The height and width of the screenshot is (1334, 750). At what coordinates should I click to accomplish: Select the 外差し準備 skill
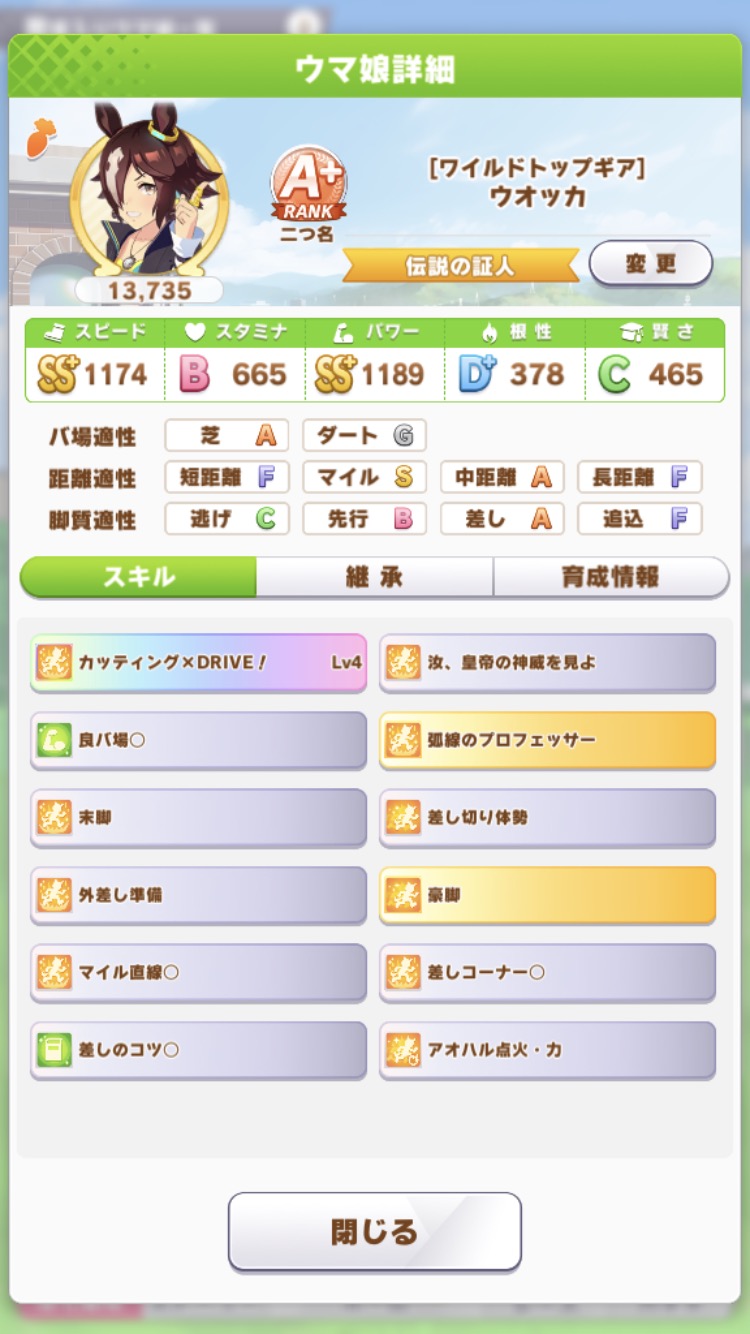(x=198, y=895)
